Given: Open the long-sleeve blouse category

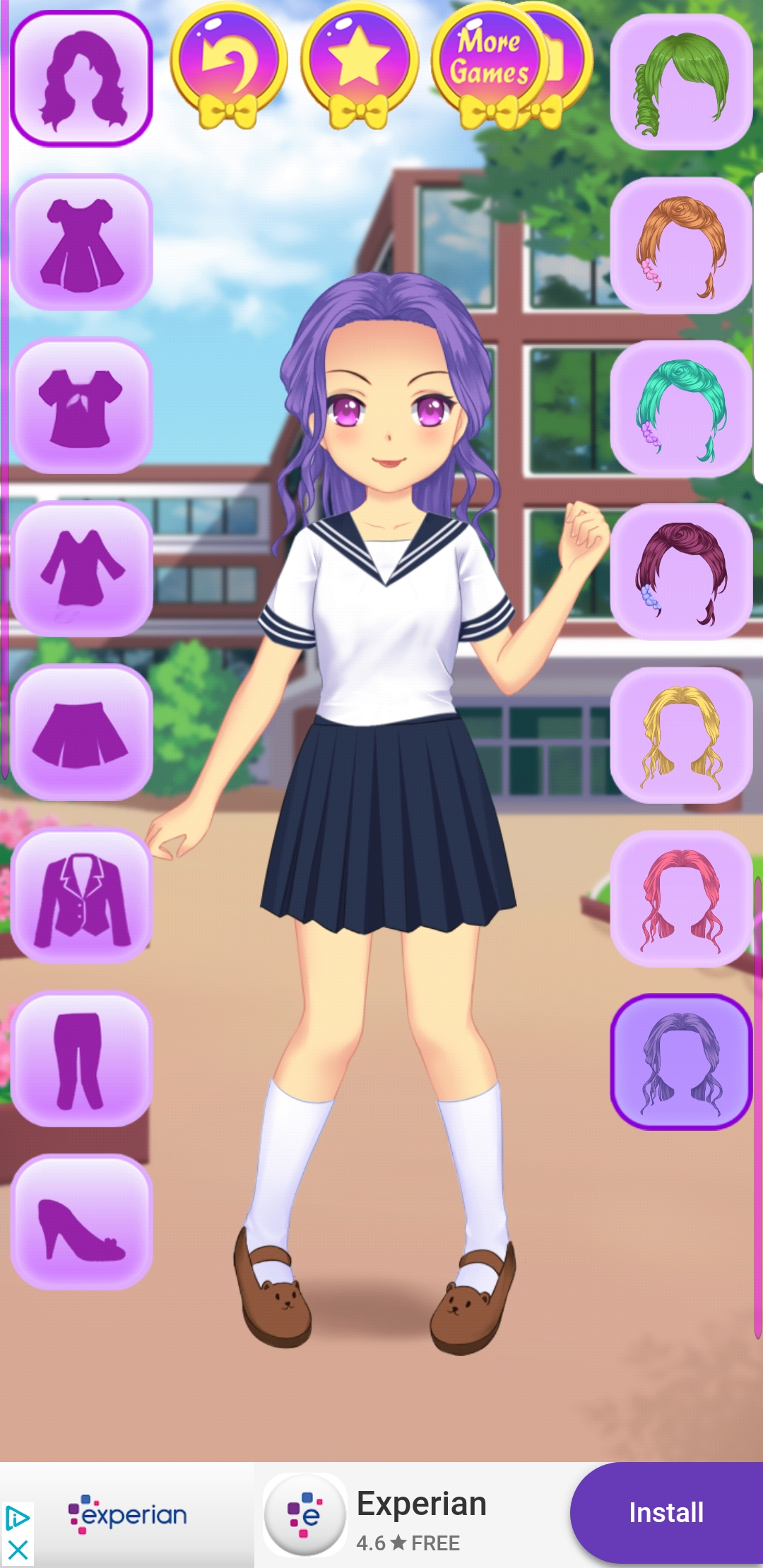Looking at the screenshot, I should tap(82, 569).
